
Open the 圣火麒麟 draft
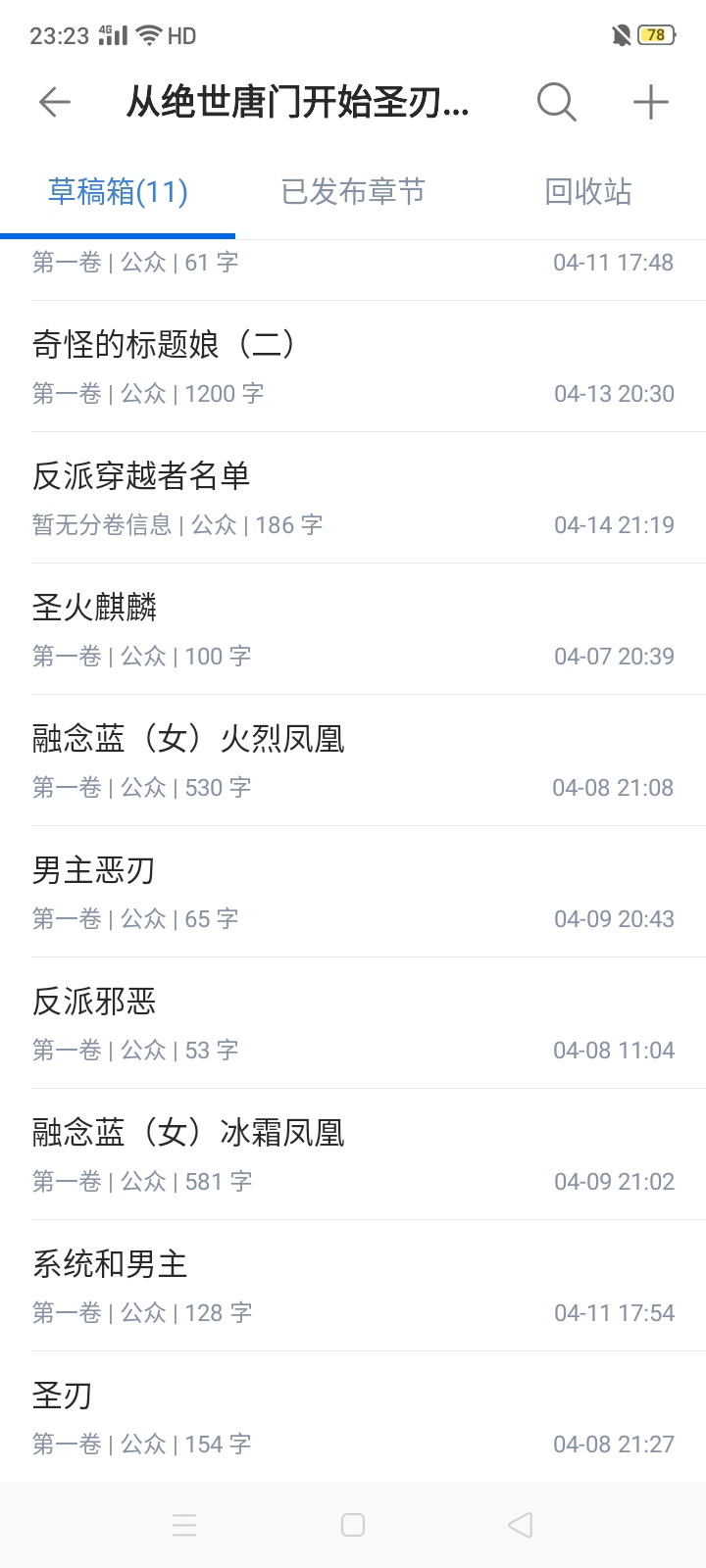pyautogui.click(x=353, y=629)
